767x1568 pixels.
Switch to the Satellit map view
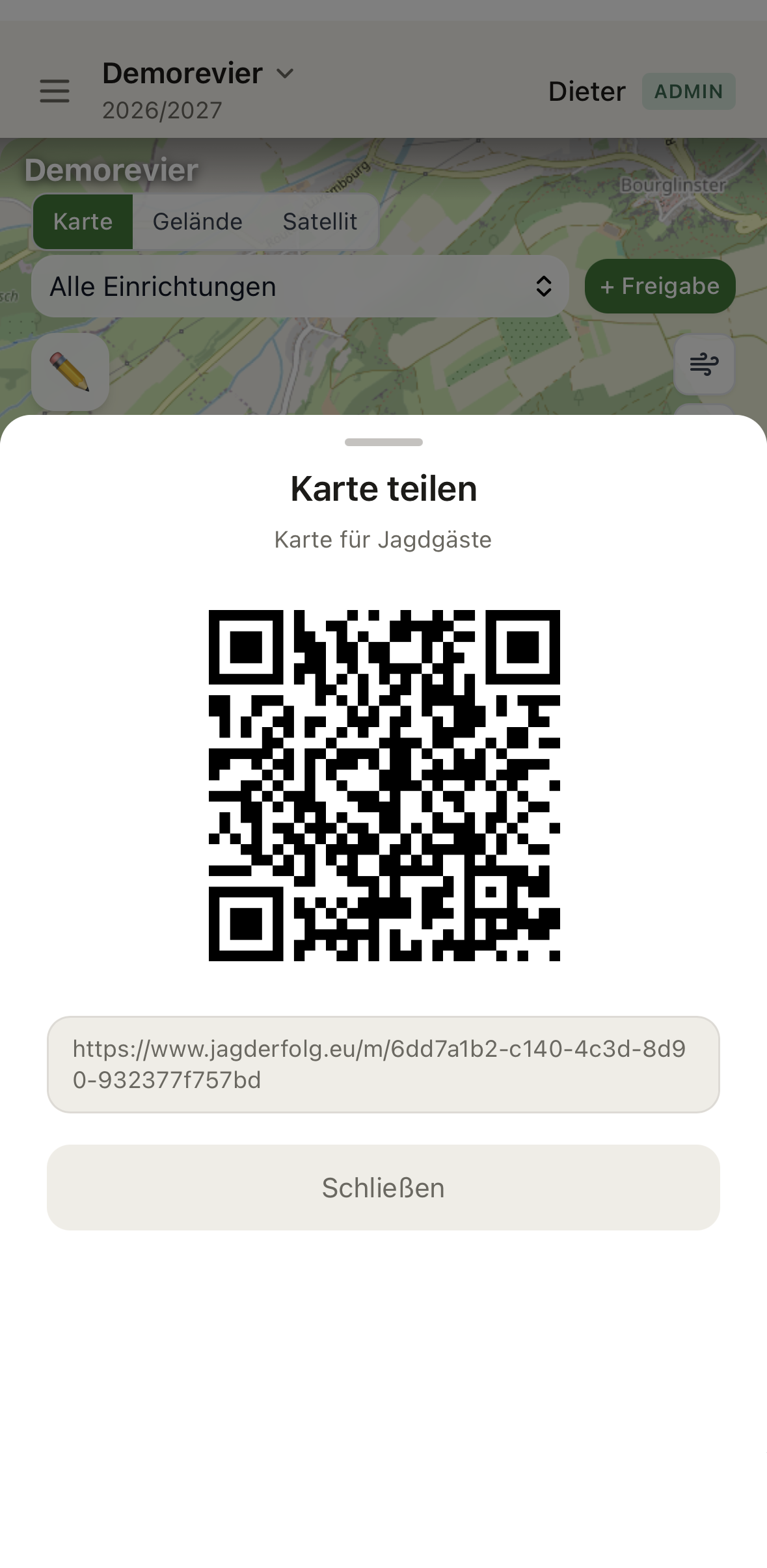[x=319, y=221]
